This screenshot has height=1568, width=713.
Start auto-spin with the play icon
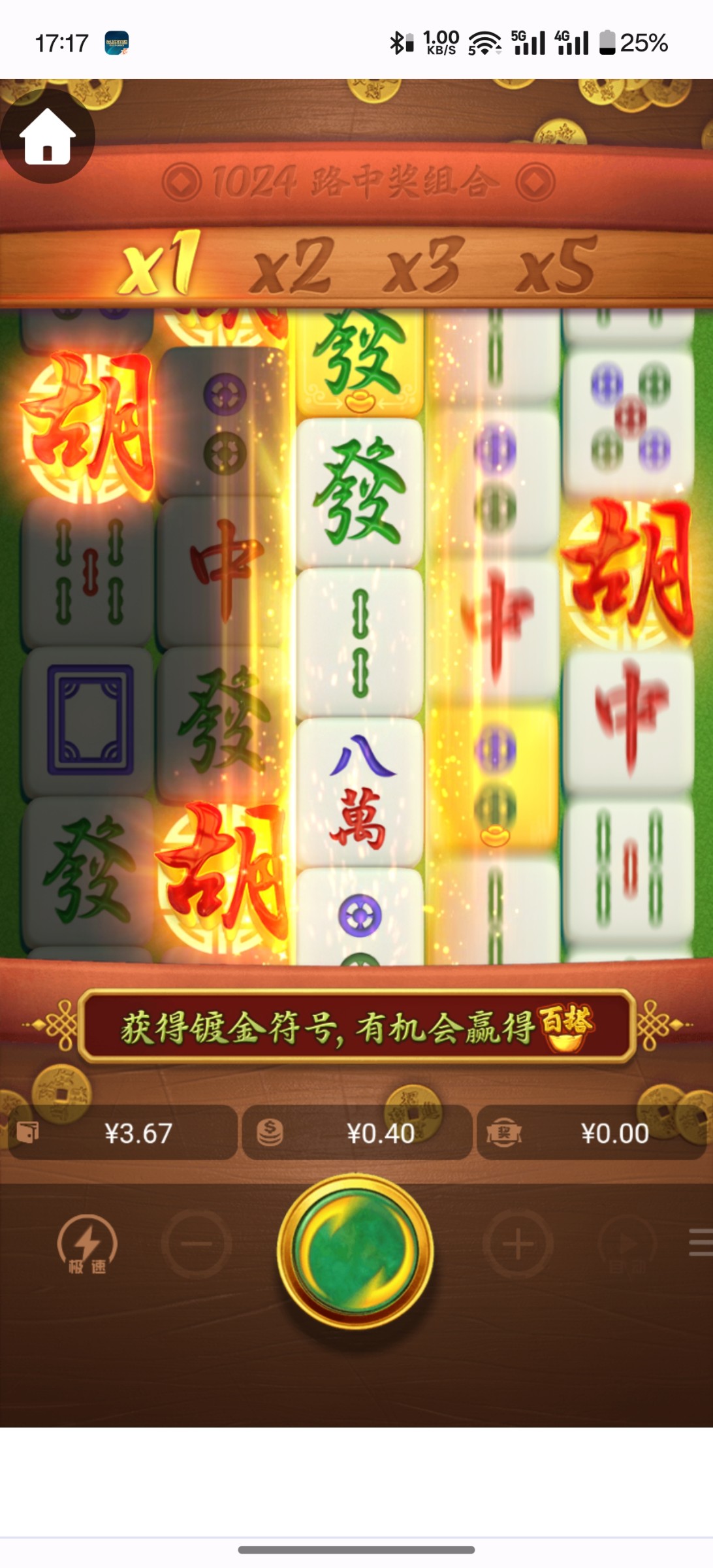pyautogui.click(x=627, y=1244)
